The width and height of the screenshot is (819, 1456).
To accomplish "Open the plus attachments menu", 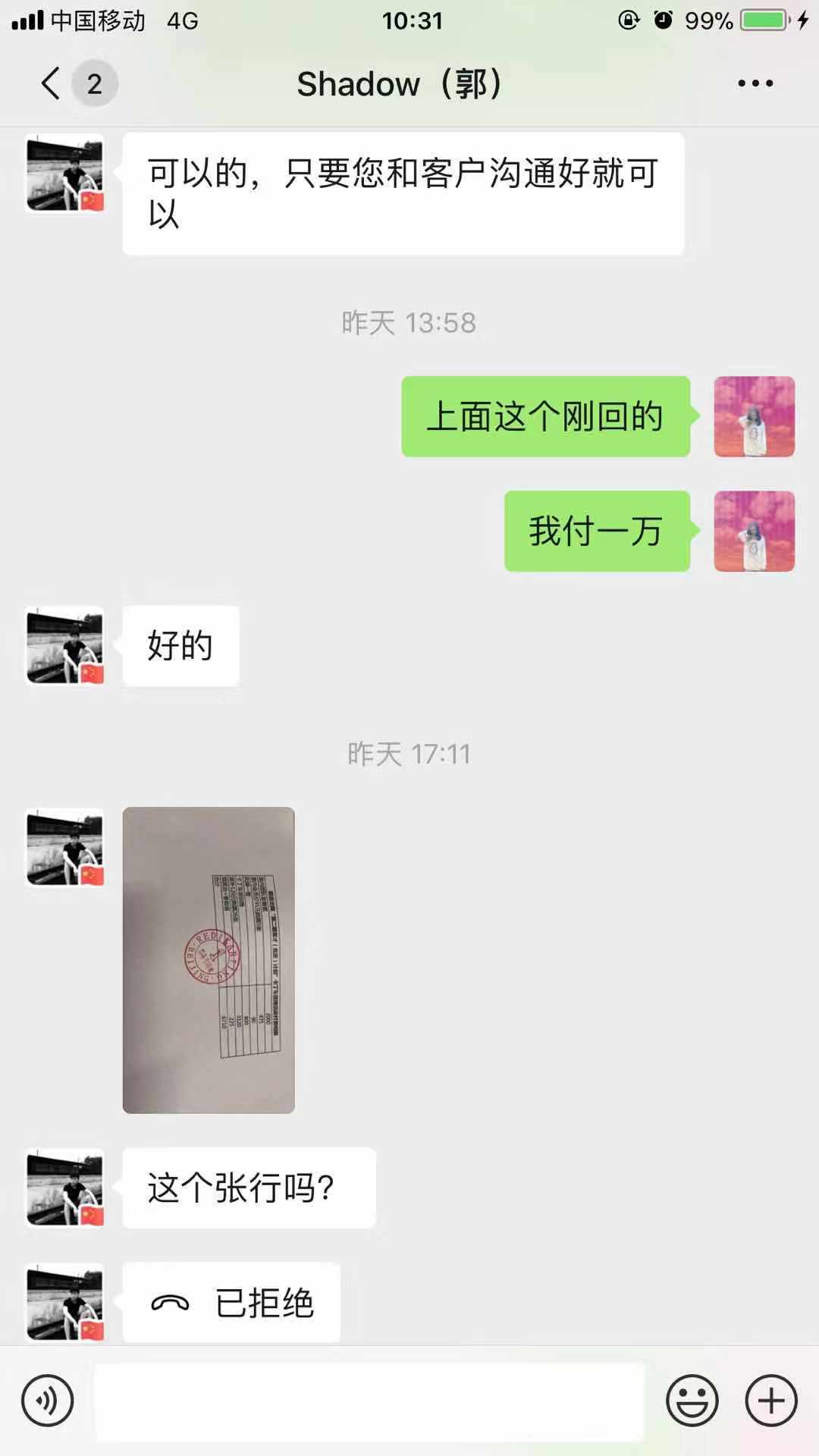I will coord(770,1400).
